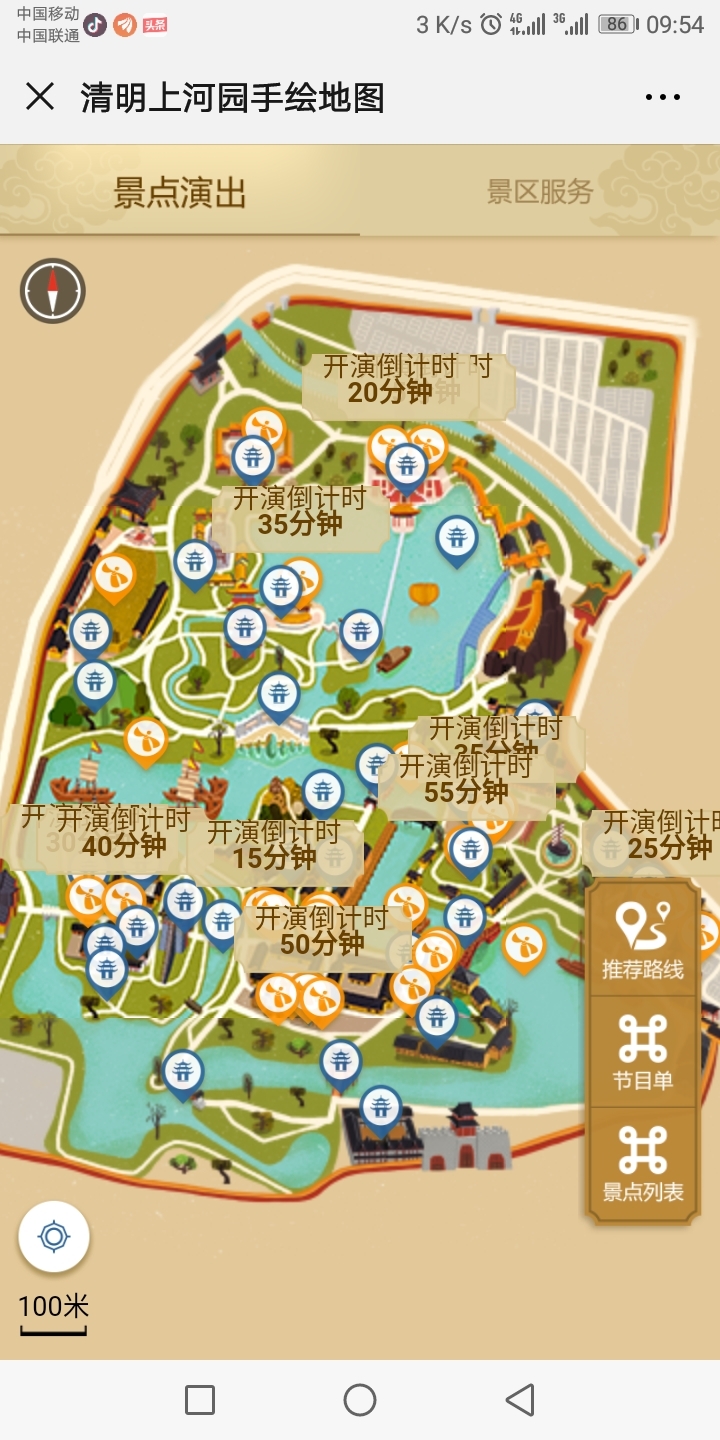
Task: Open the show starting in 50分钟
Action: point(322,931)
